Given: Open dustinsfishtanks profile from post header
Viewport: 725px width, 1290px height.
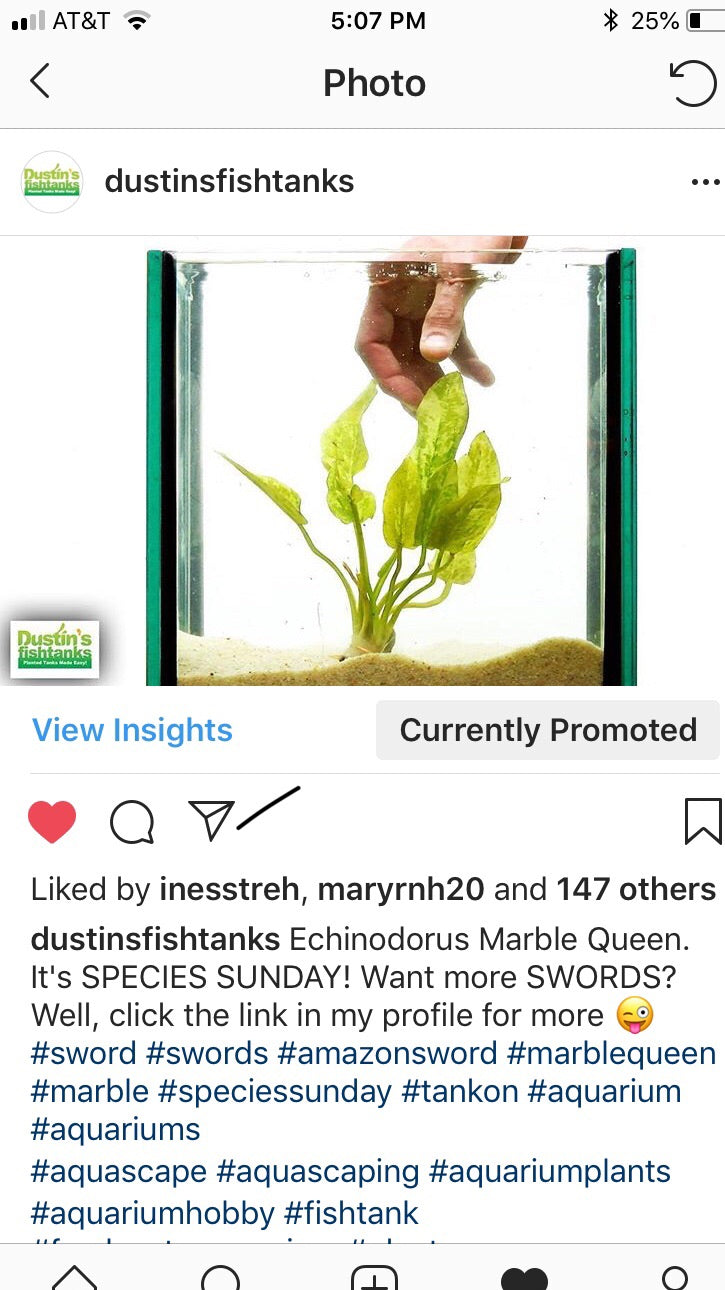Looking at the screenshot, I should coord(229,181).
